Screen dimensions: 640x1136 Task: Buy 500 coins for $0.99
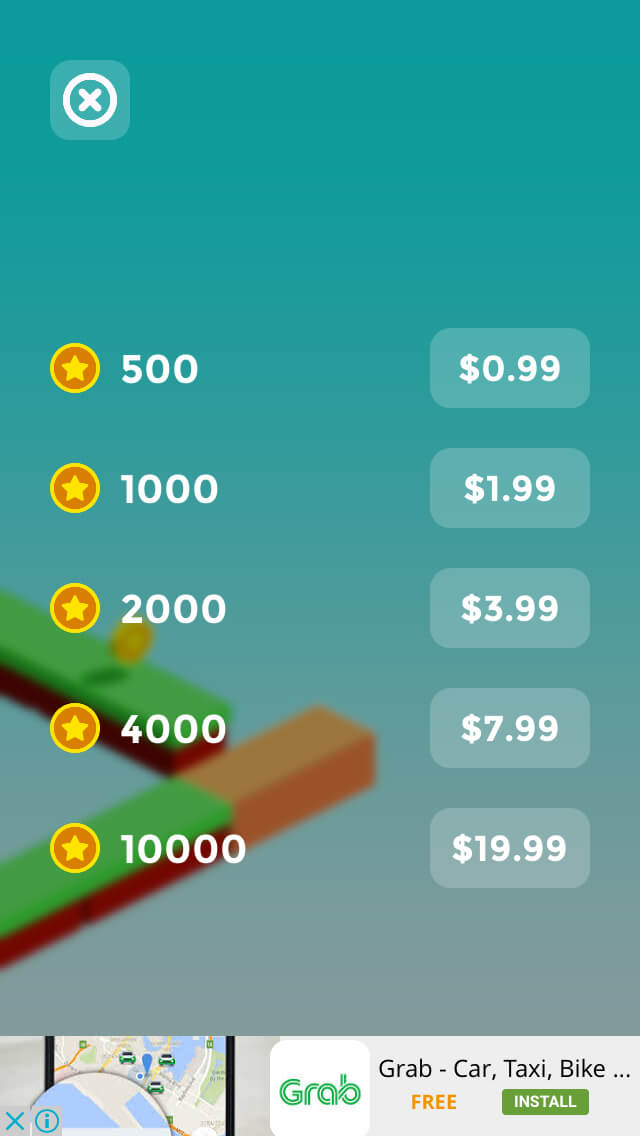pos(510,368)
